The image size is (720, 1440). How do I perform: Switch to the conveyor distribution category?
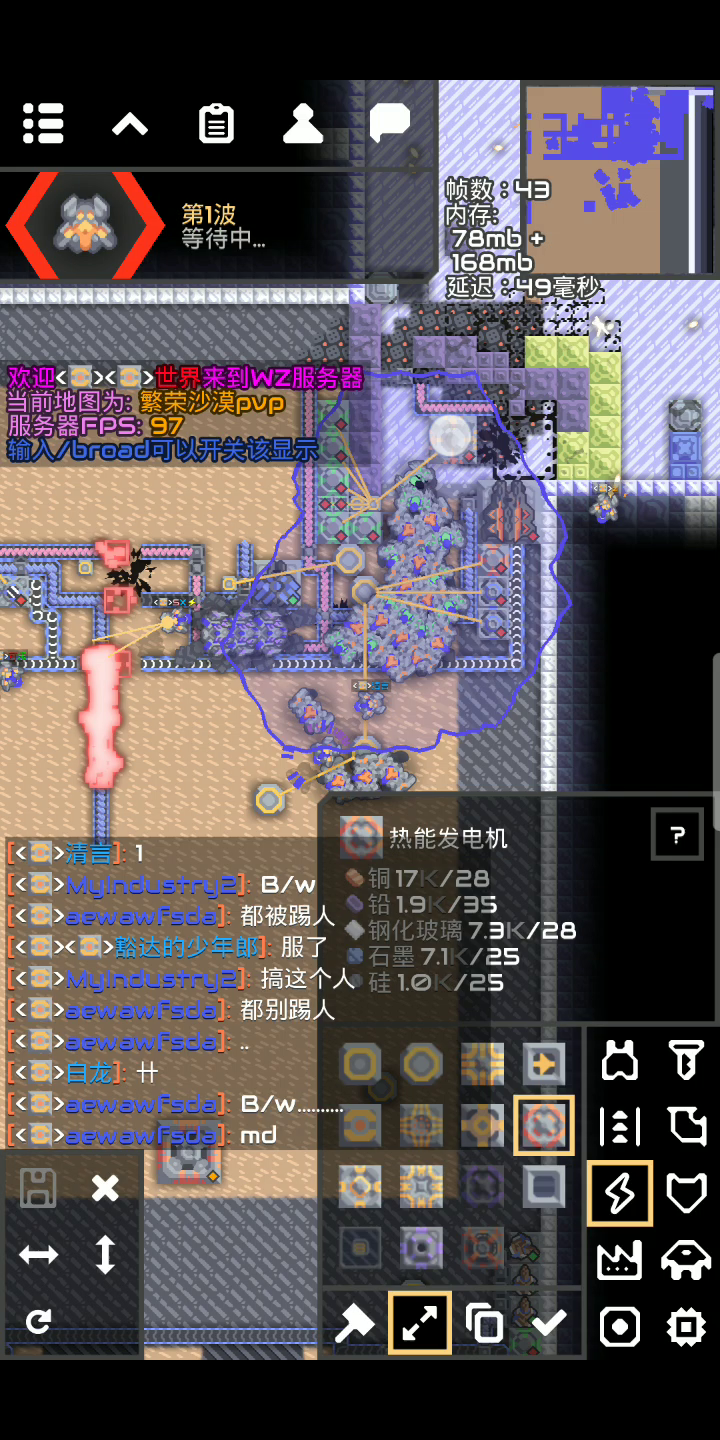click(x=620, y=1127)
